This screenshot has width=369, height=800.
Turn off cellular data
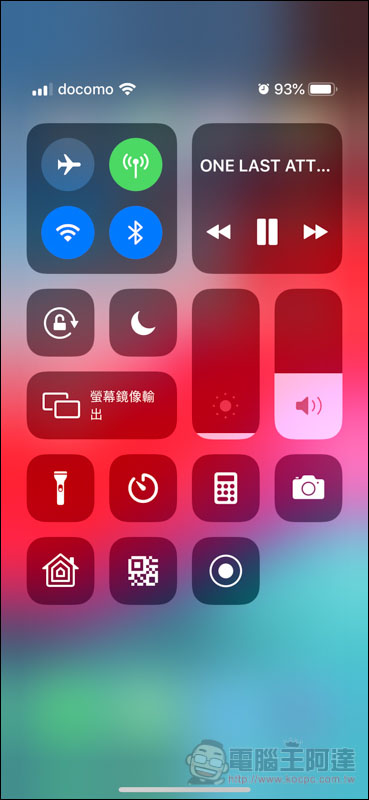136,165
